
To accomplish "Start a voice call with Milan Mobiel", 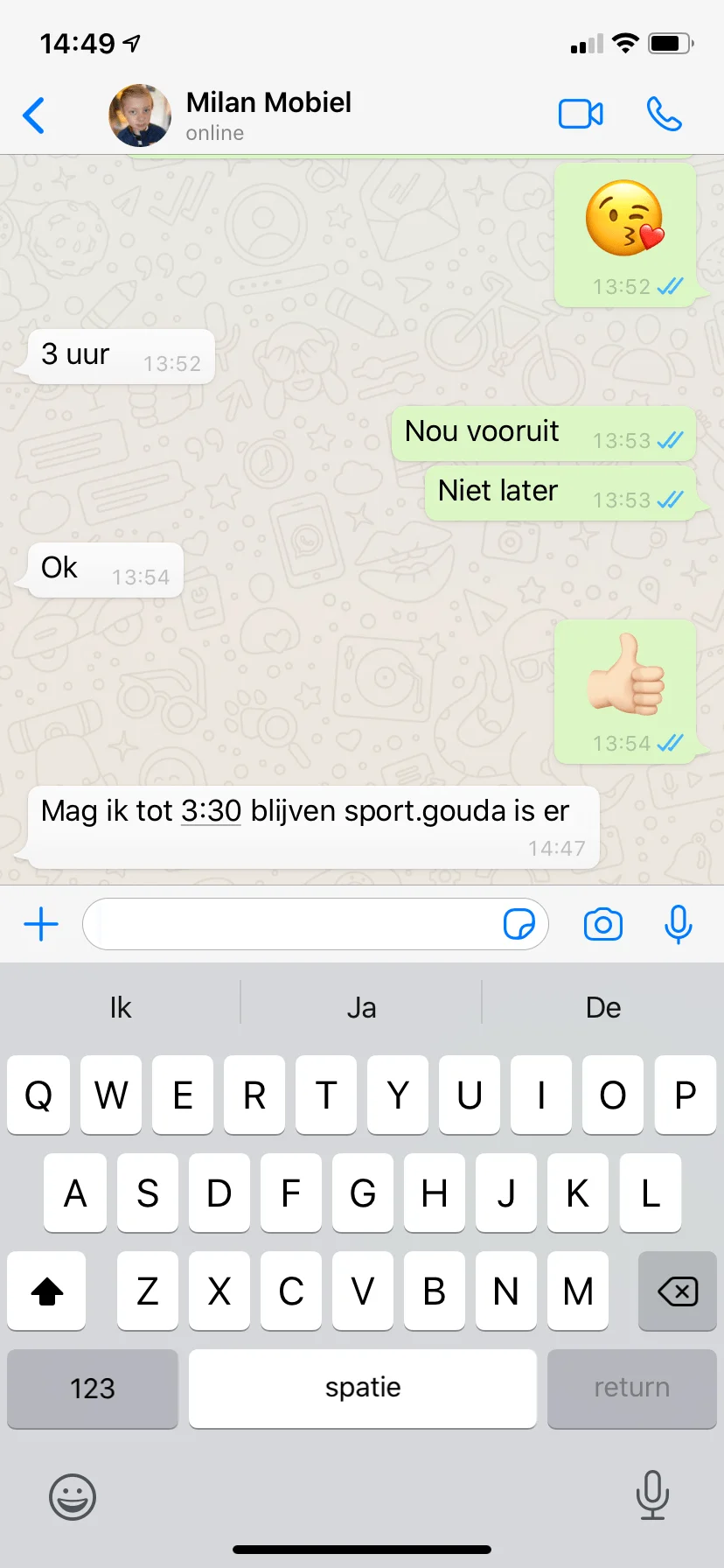I will point(664,115).
